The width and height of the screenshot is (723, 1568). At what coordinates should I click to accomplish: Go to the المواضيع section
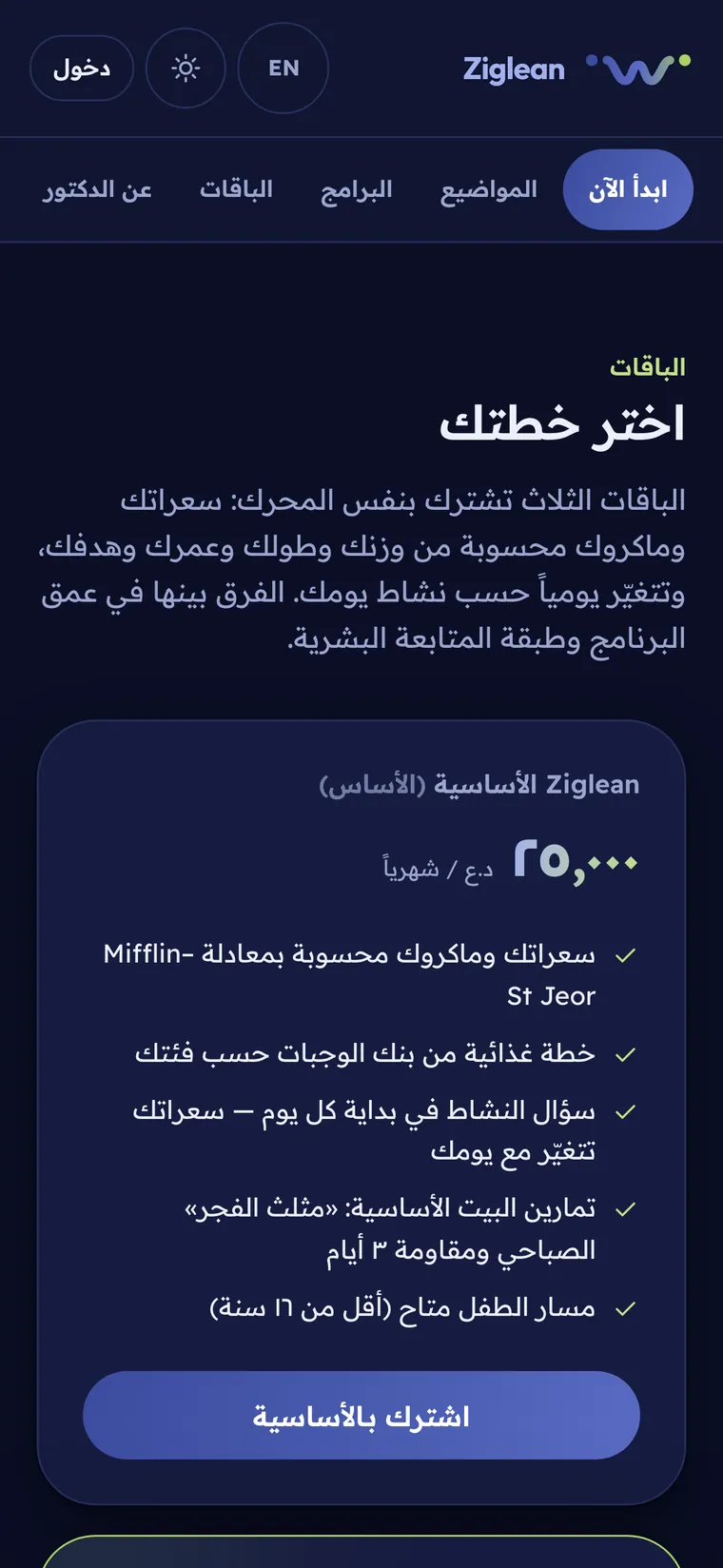click(x=489, y=189)
